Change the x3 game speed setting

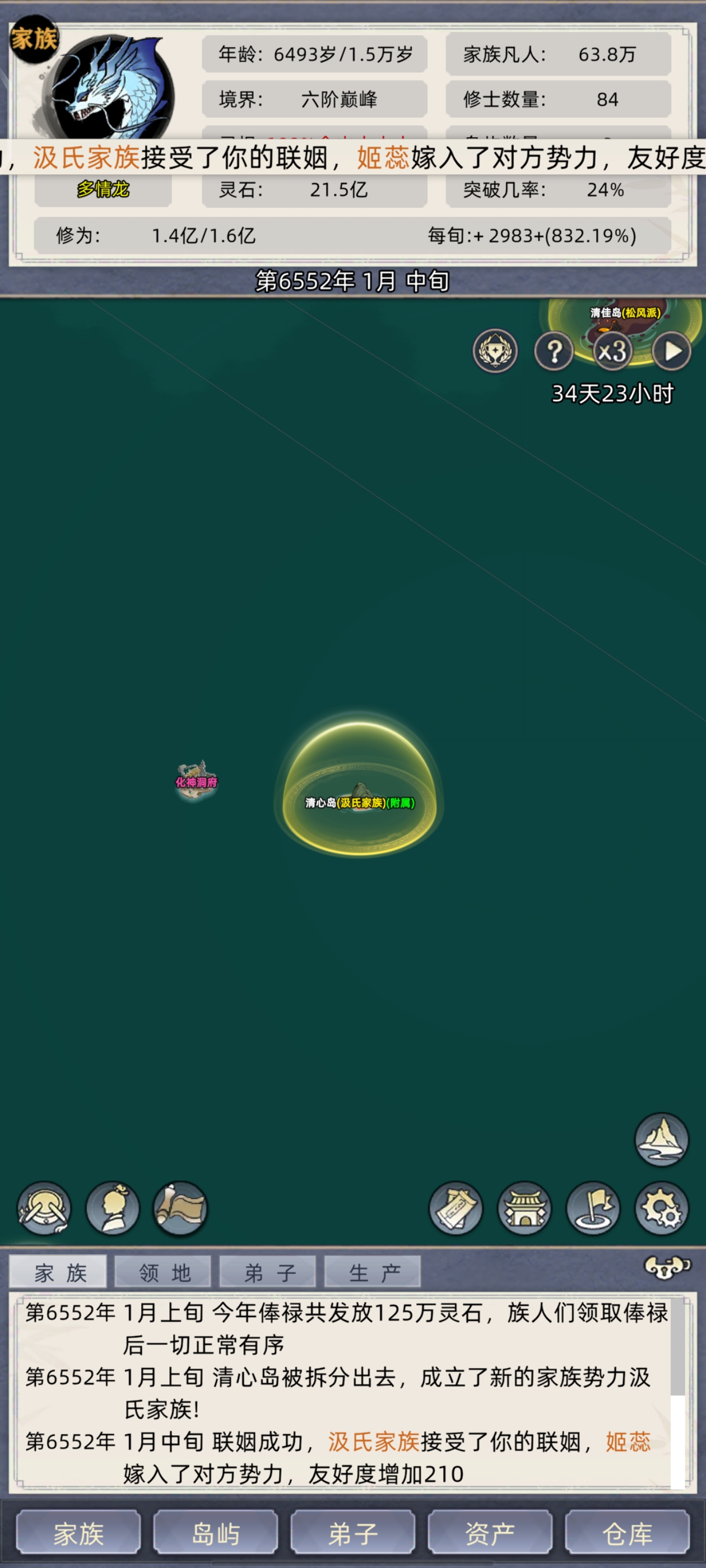(x=612, y=351)
